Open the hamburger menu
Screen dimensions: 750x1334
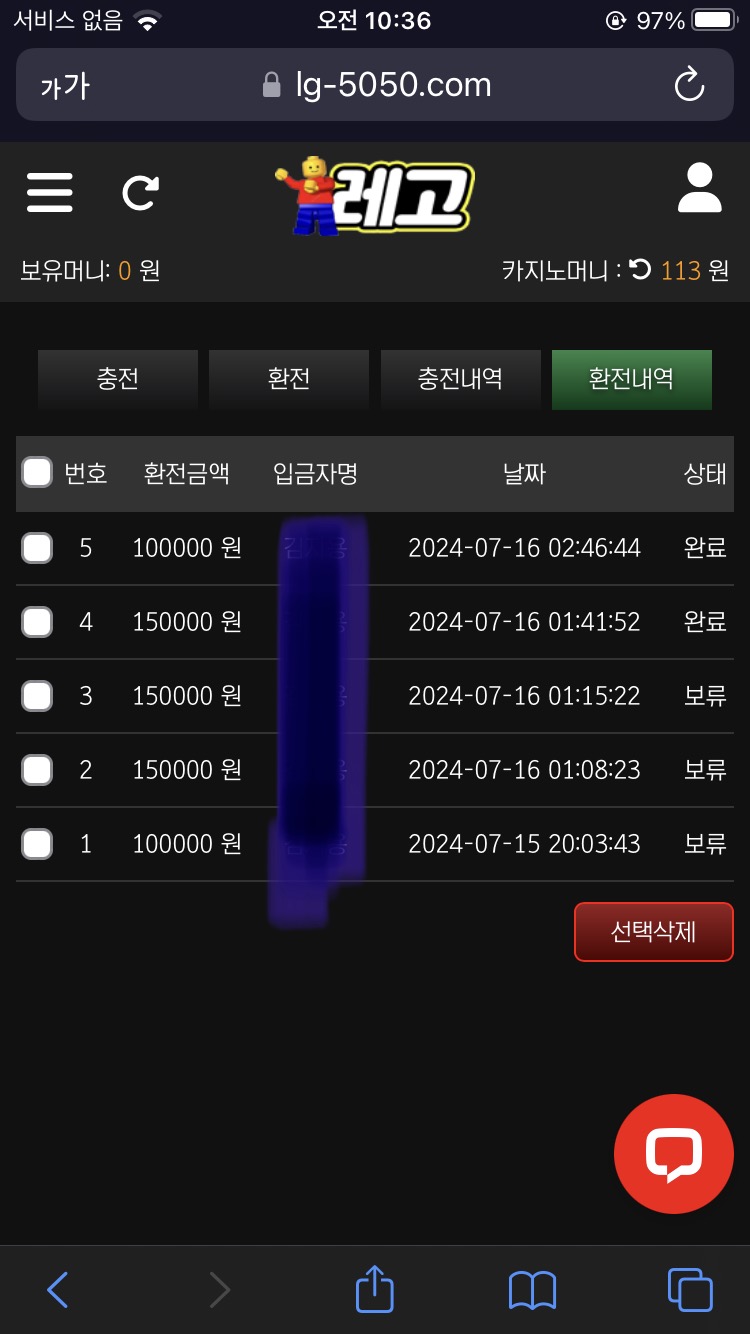tap(50, 192)
